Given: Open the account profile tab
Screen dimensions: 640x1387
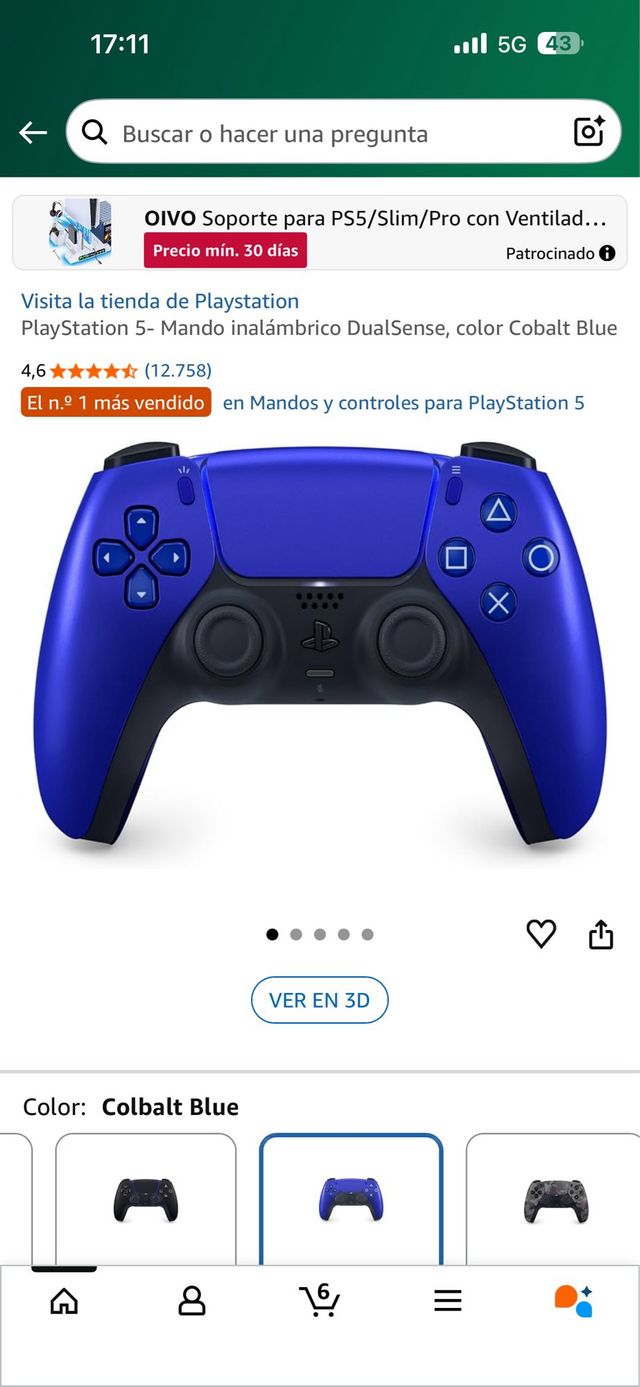Looking at the screenshot, I should pos(191,1300).
